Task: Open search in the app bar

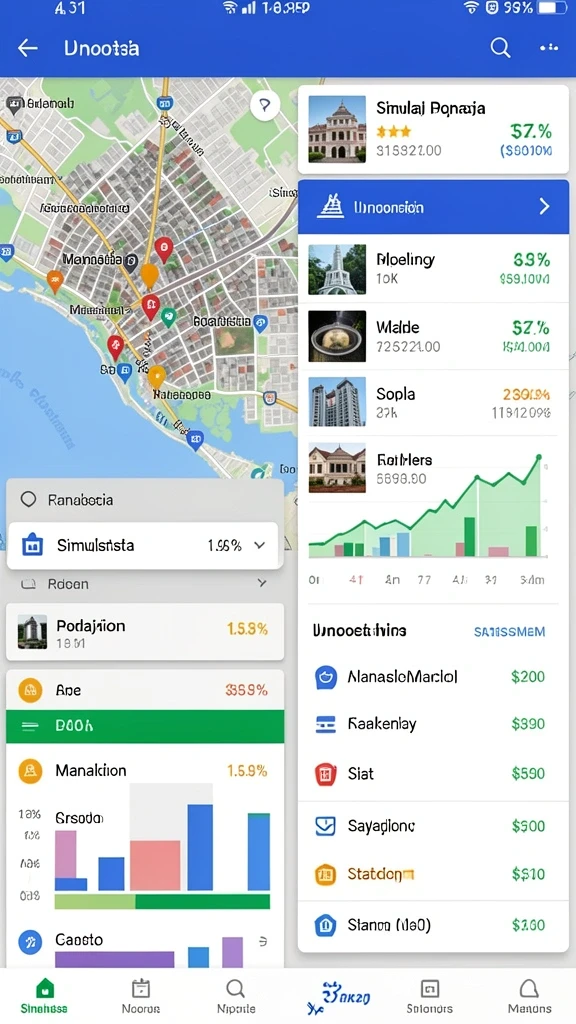Action: [500, 48]
